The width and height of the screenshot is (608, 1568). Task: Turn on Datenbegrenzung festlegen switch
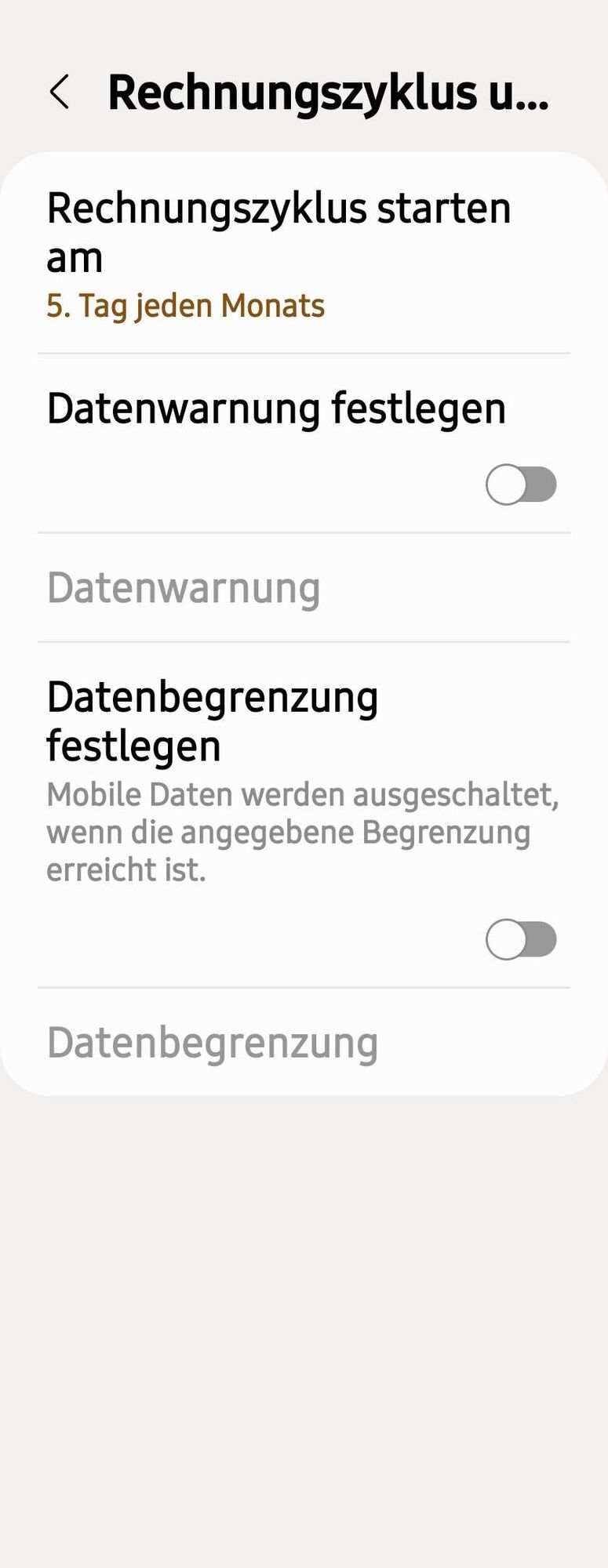(520, 939)
